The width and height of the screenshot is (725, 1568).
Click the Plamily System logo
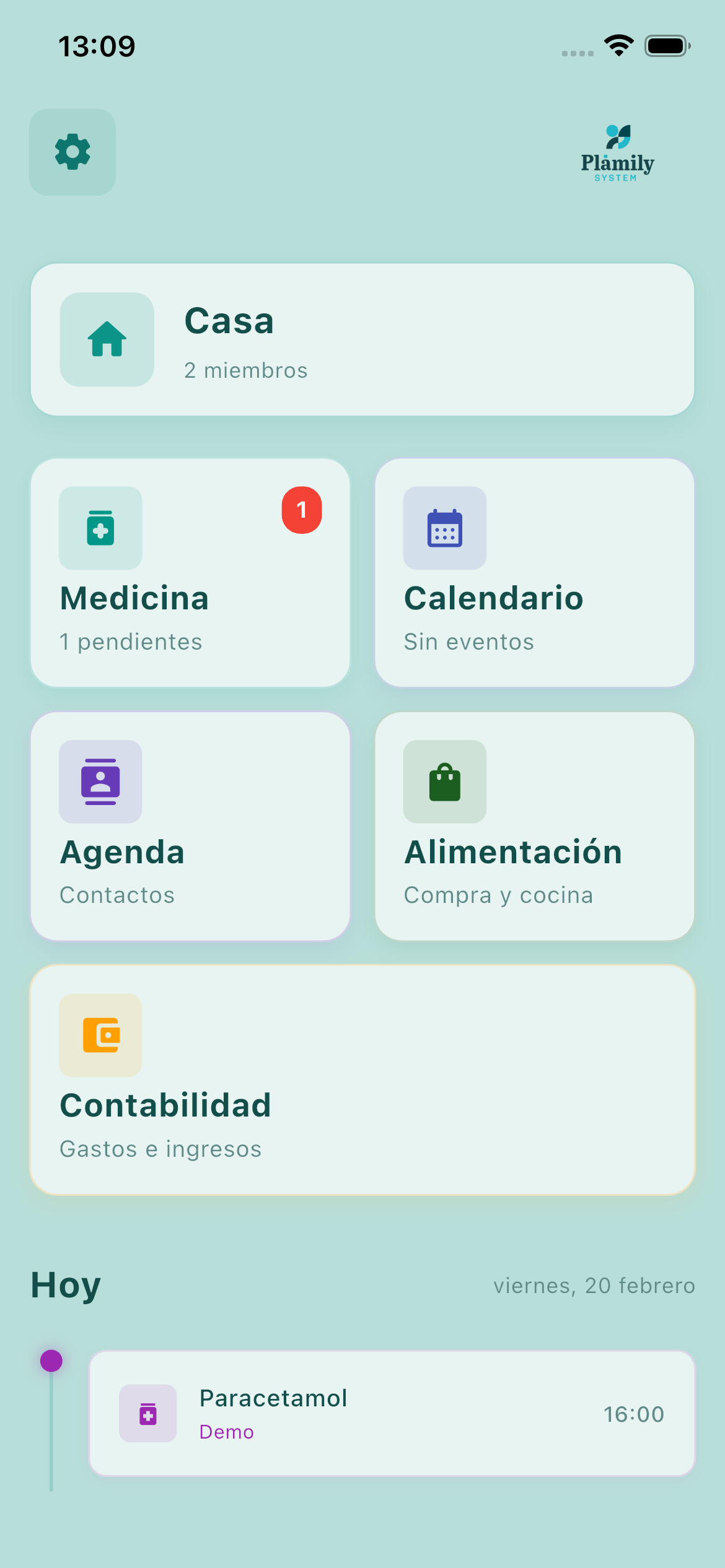[x=617, y=152]
